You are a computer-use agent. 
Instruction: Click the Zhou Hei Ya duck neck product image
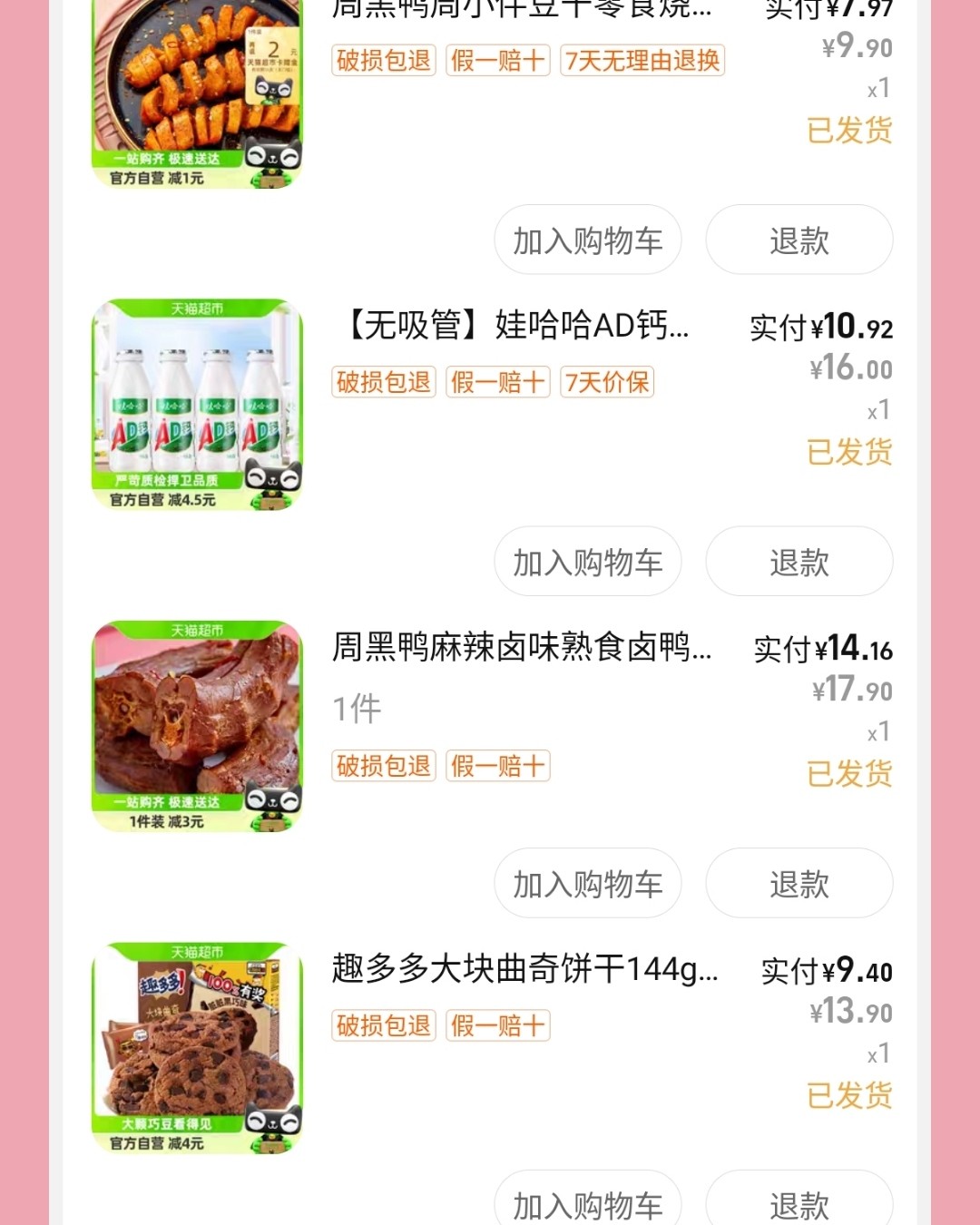point(195,726)
